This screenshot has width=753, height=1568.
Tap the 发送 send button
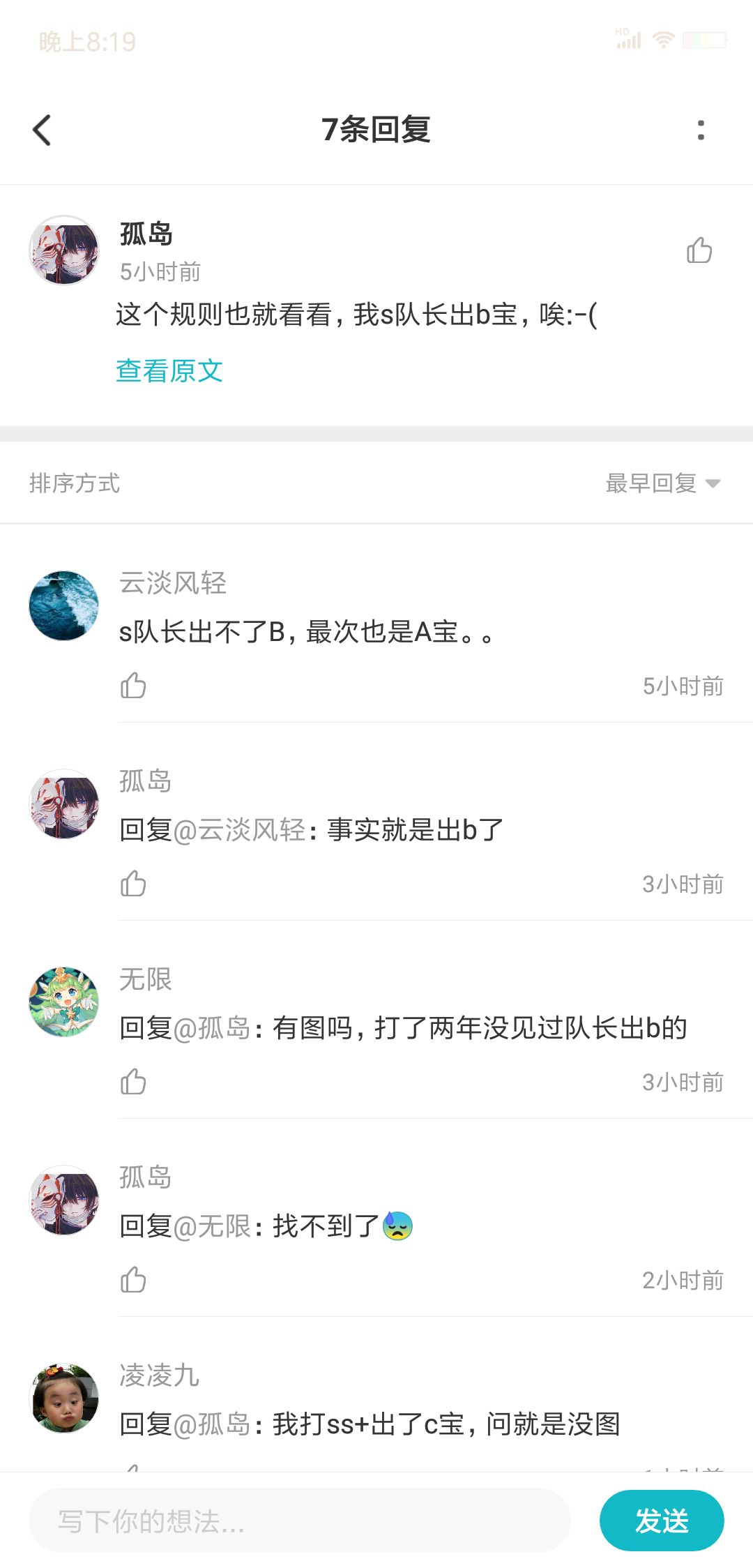tap(661, 1521)
